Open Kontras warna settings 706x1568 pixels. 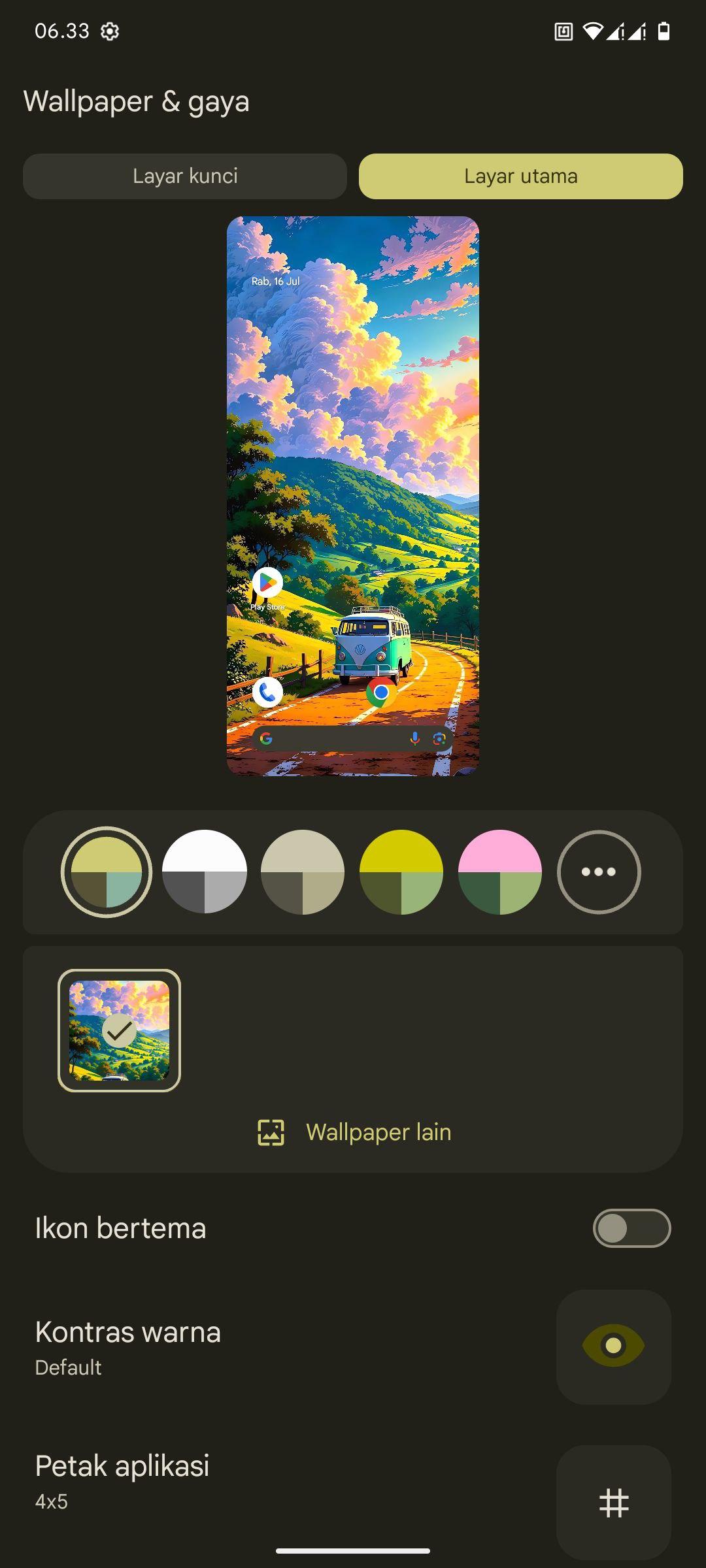coord(353,1347)
